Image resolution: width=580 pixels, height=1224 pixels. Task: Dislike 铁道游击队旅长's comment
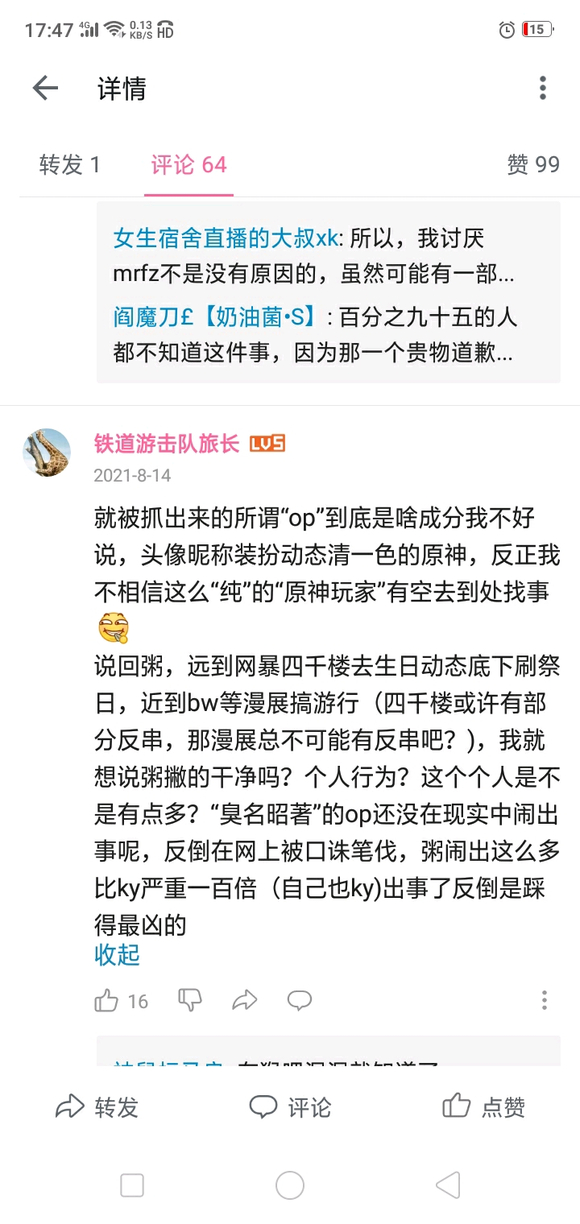[x=190, y=999]
